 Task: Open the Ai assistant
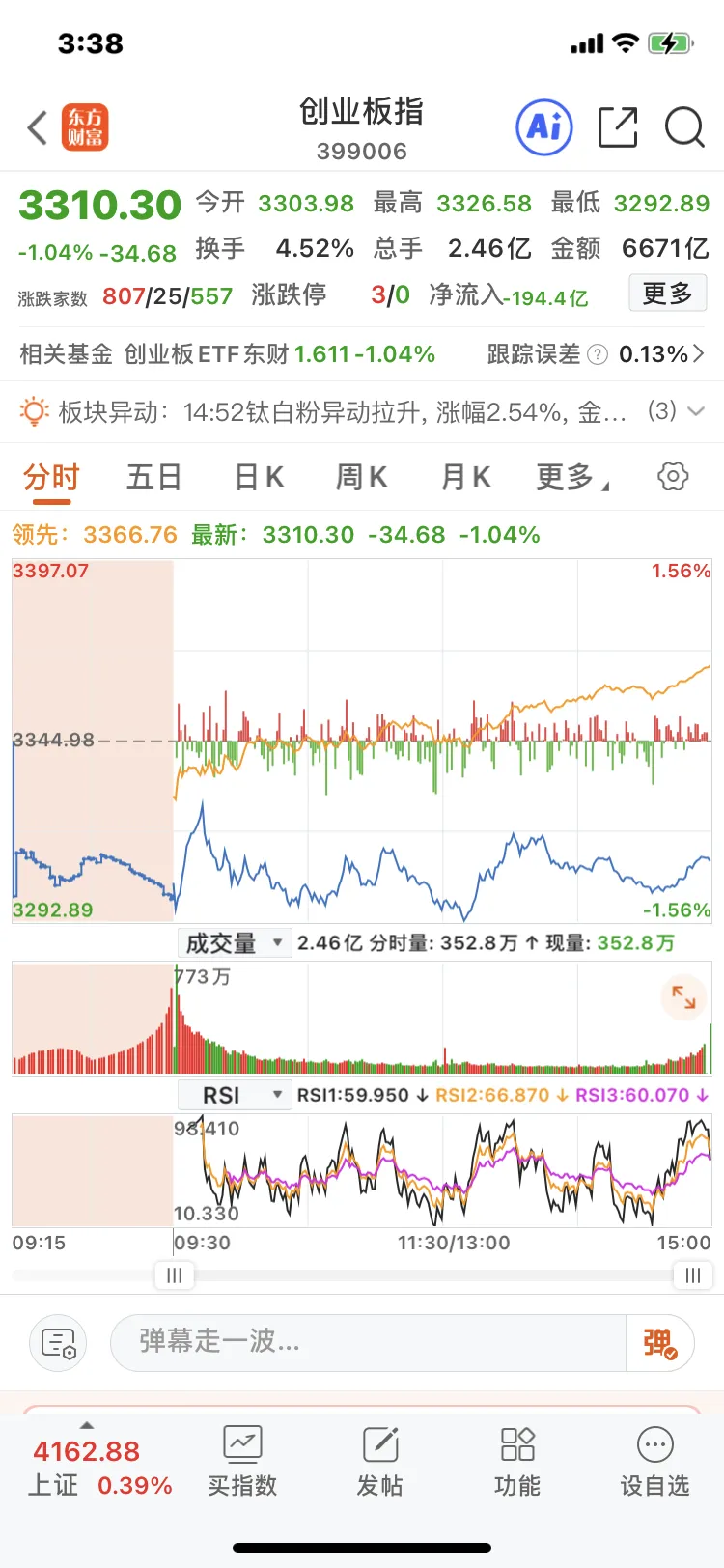pos(544,127)
